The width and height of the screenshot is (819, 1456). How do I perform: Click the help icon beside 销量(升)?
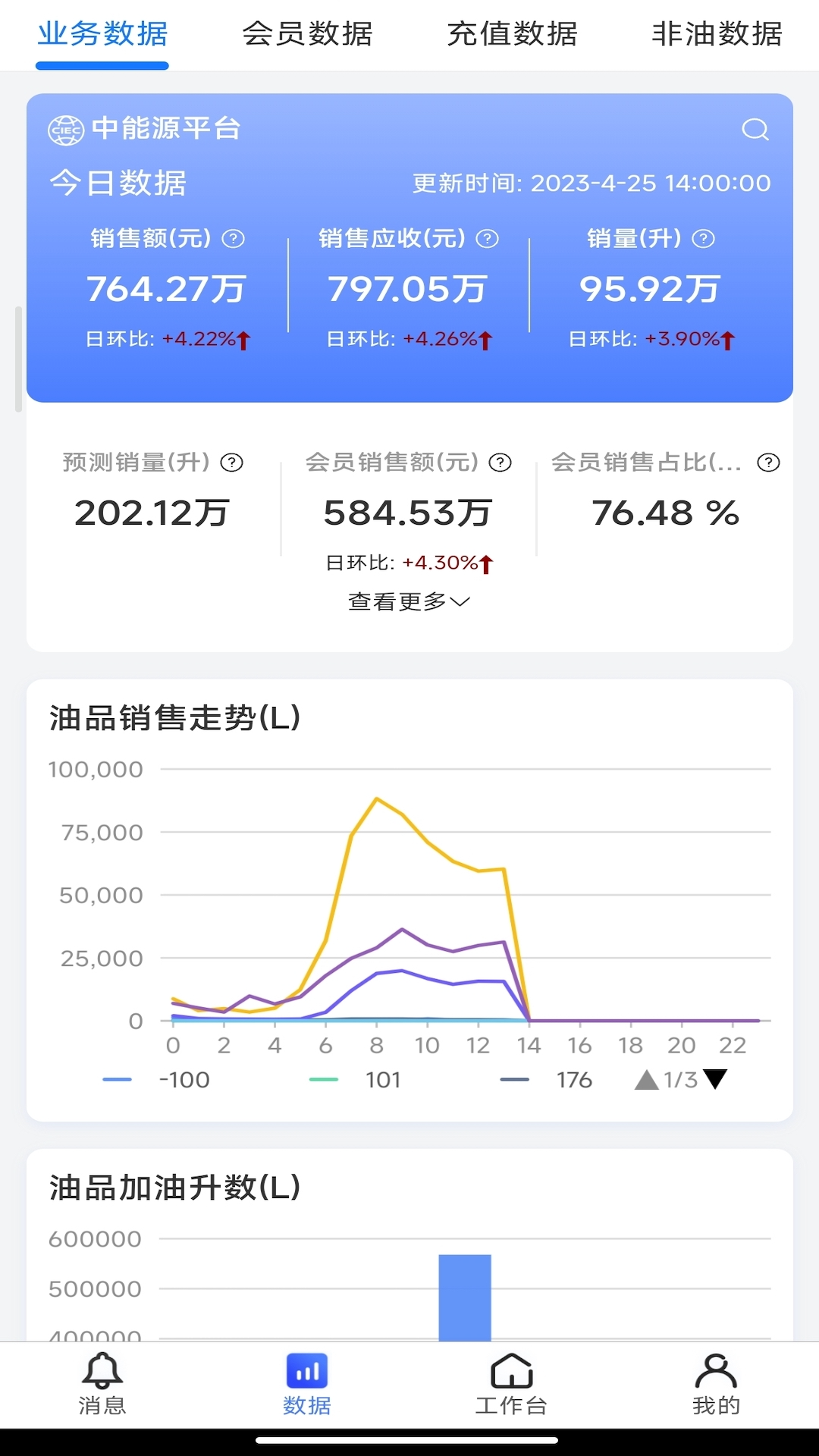[705, 239]
